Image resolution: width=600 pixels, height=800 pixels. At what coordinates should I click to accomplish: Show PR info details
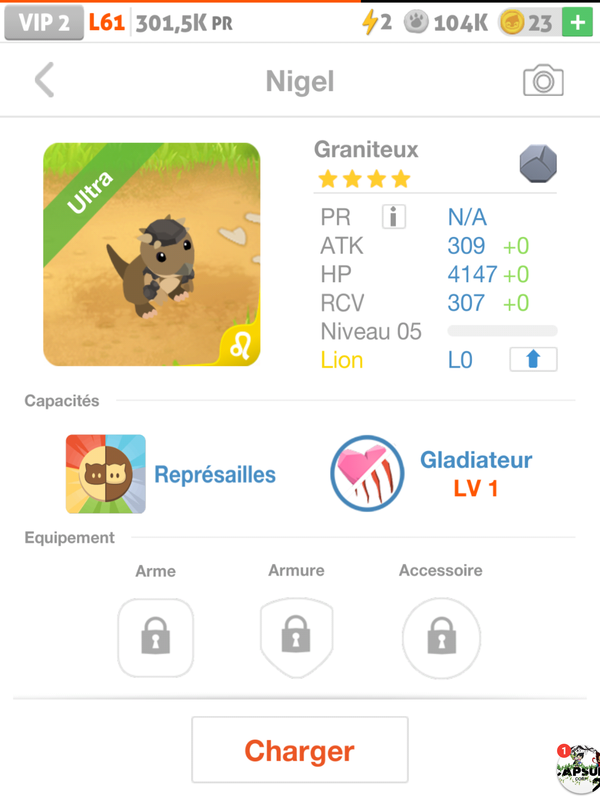click(x=394, y=217)
